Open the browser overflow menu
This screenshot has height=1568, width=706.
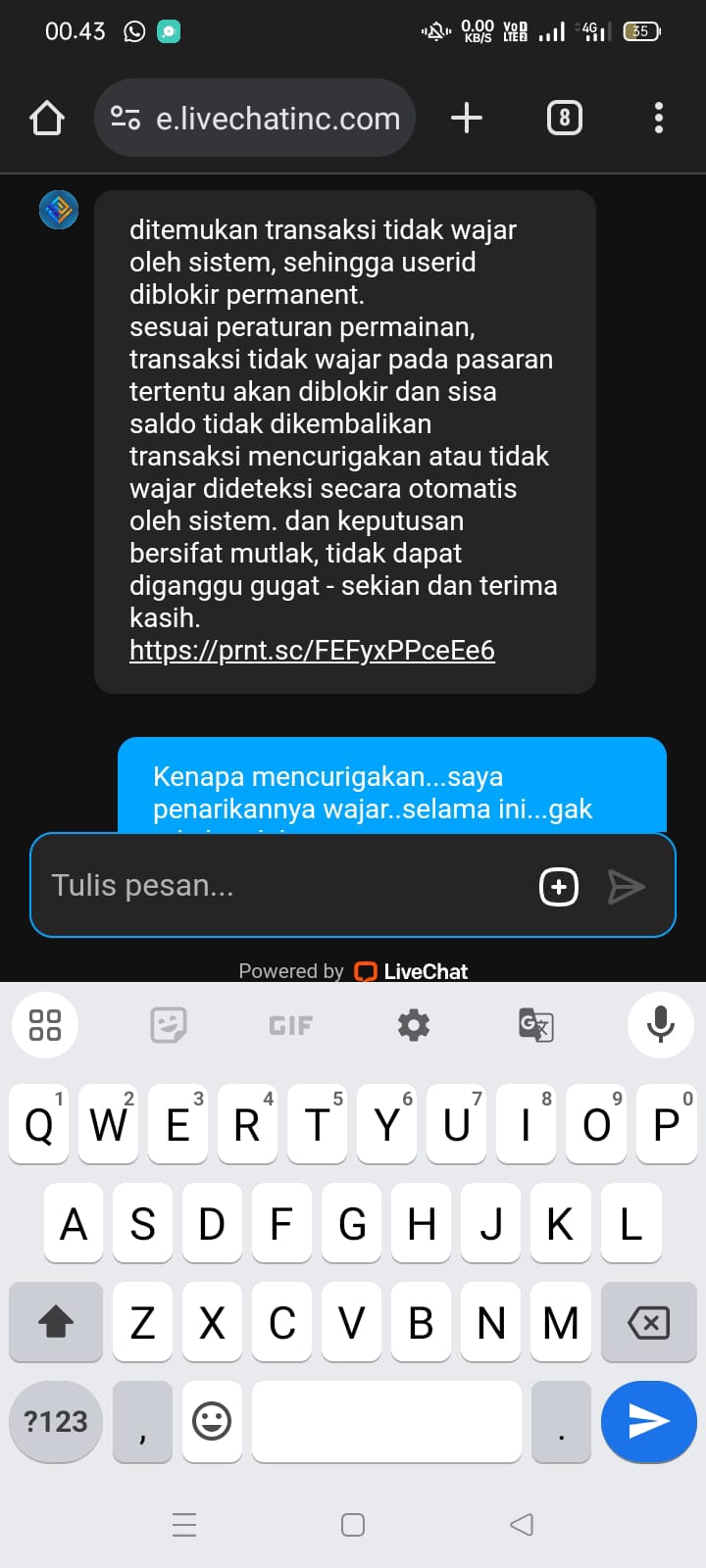(x=659, y=119)
